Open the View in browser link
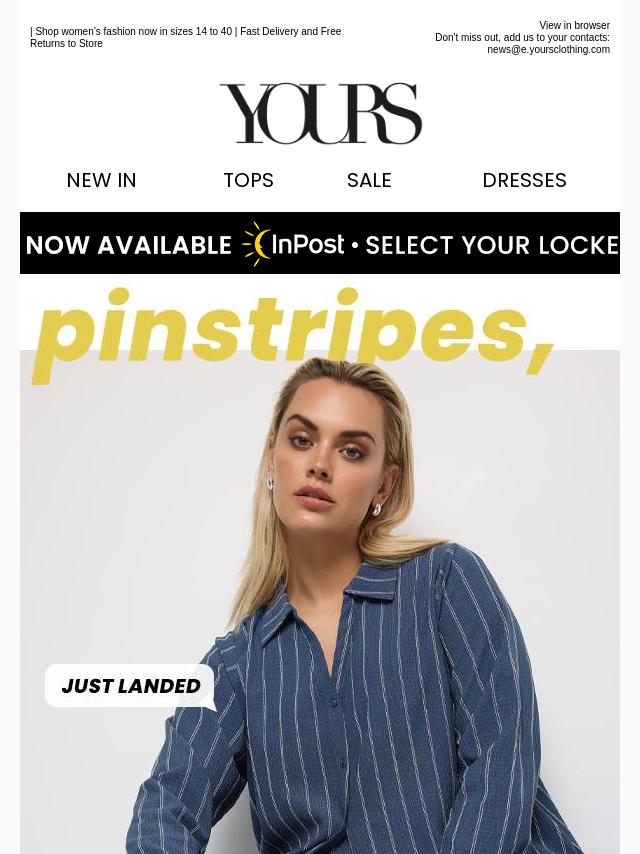The height and width of the screenshot is (854, 640). (574, 26)
